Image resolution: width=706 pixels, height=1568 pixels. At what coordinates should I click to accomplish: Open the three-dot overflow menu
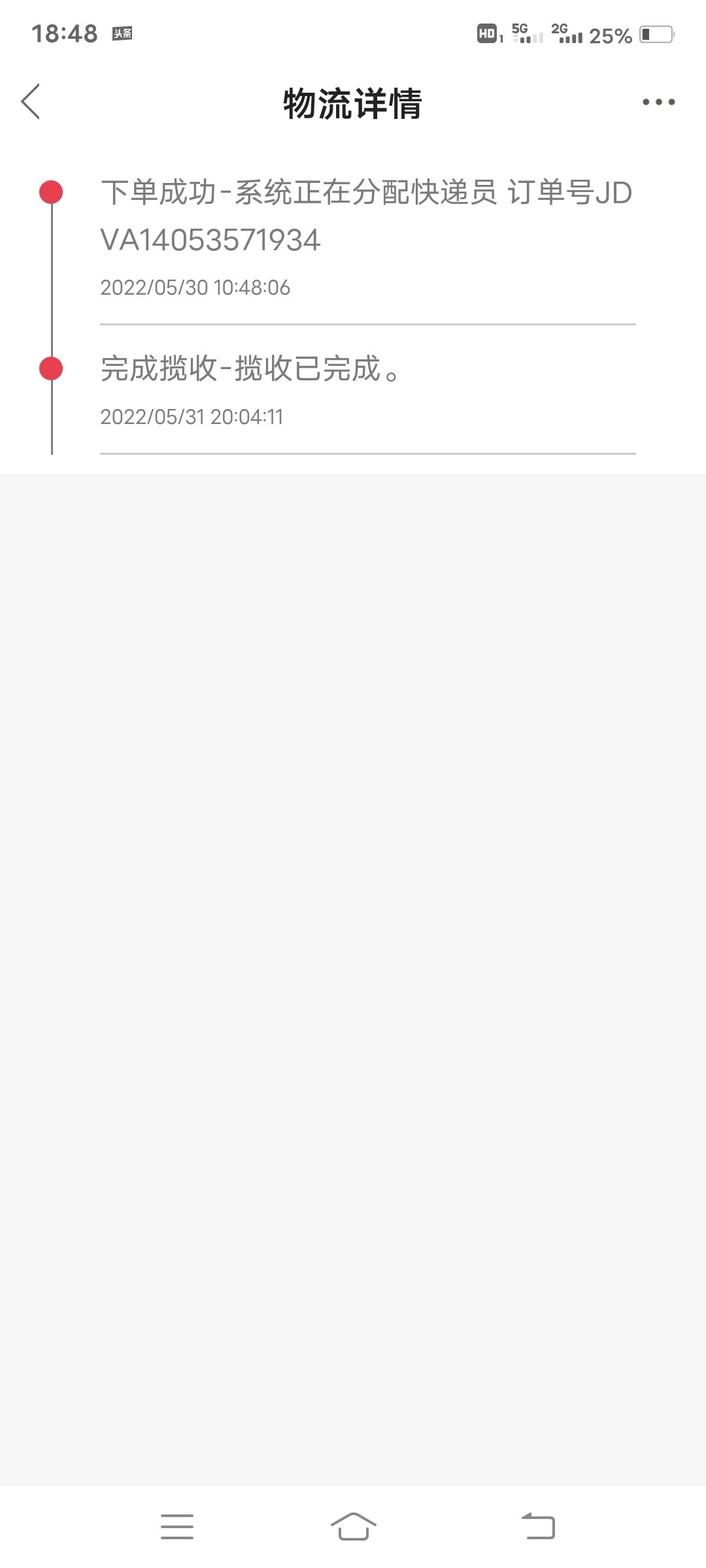point(658,102)
